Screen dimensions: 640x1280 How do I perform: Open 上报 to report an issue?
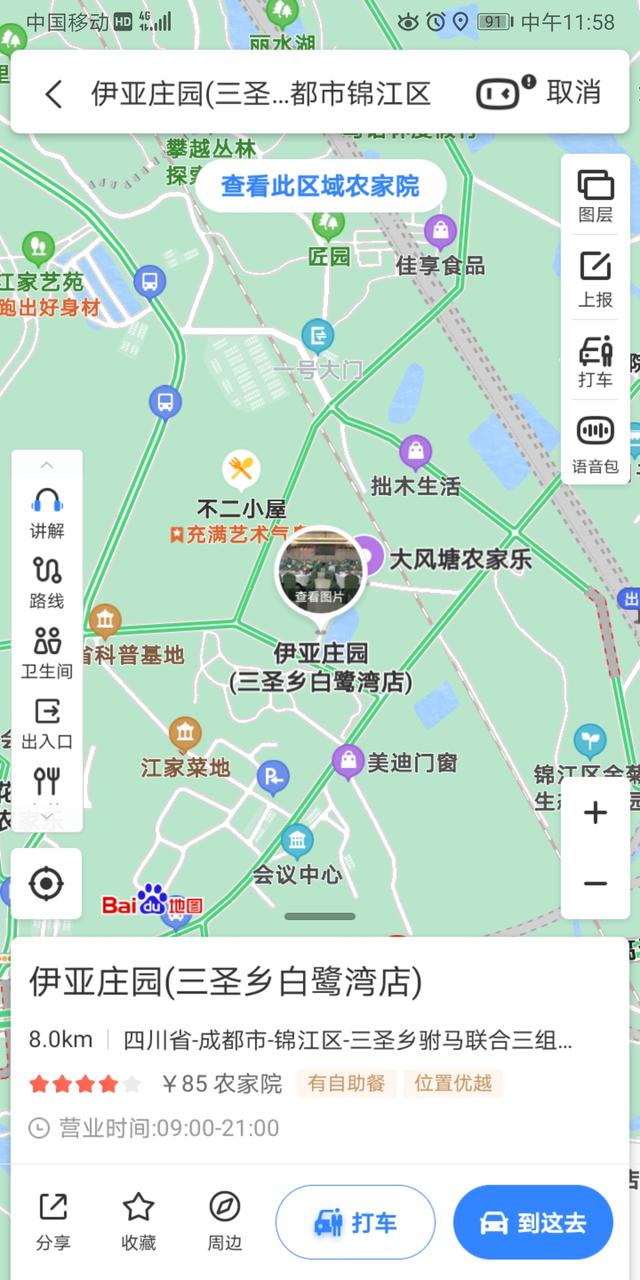[595, 279]
